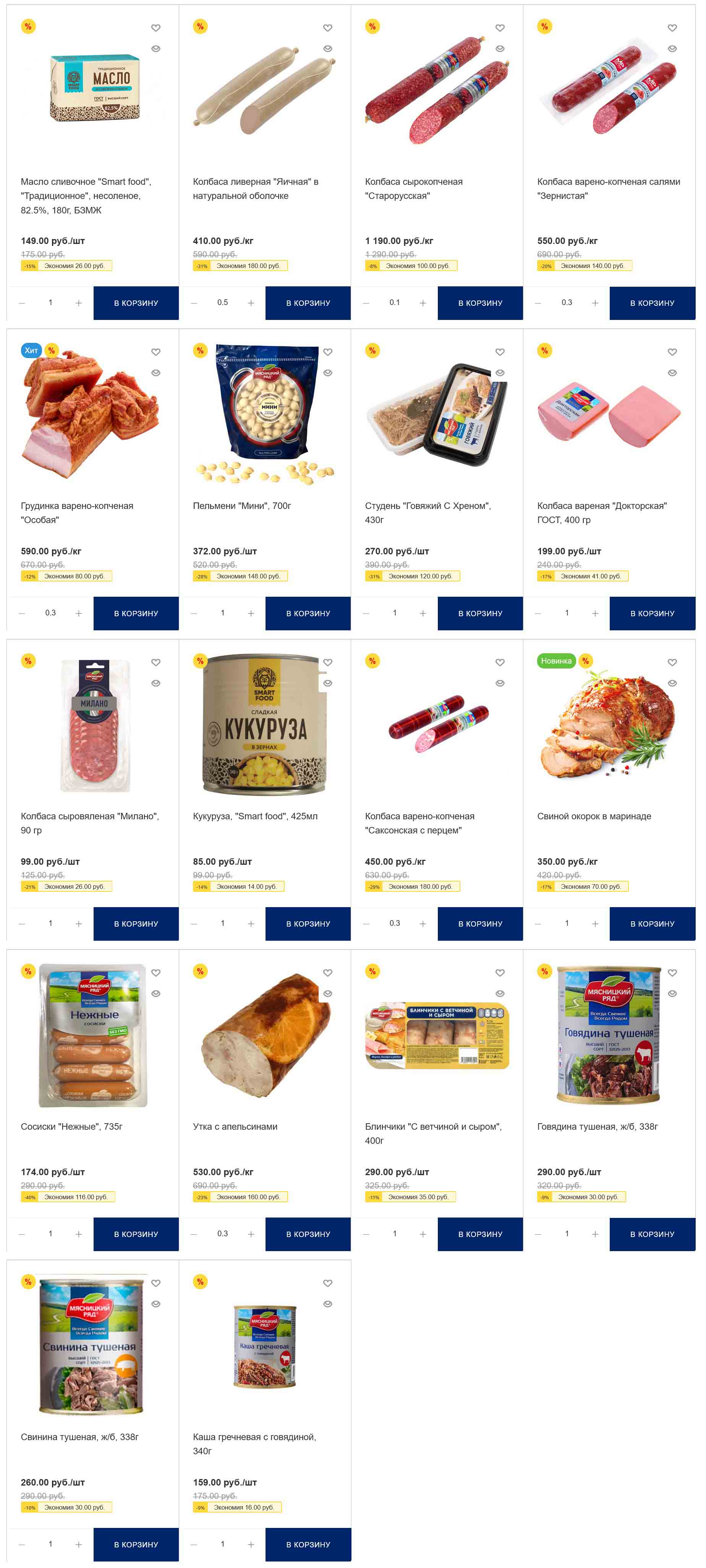Viewport: 706px width, 1568px height.
Task: Decrease quantity of Каша гречневая с говядиной
Action: click(194, 1544)
